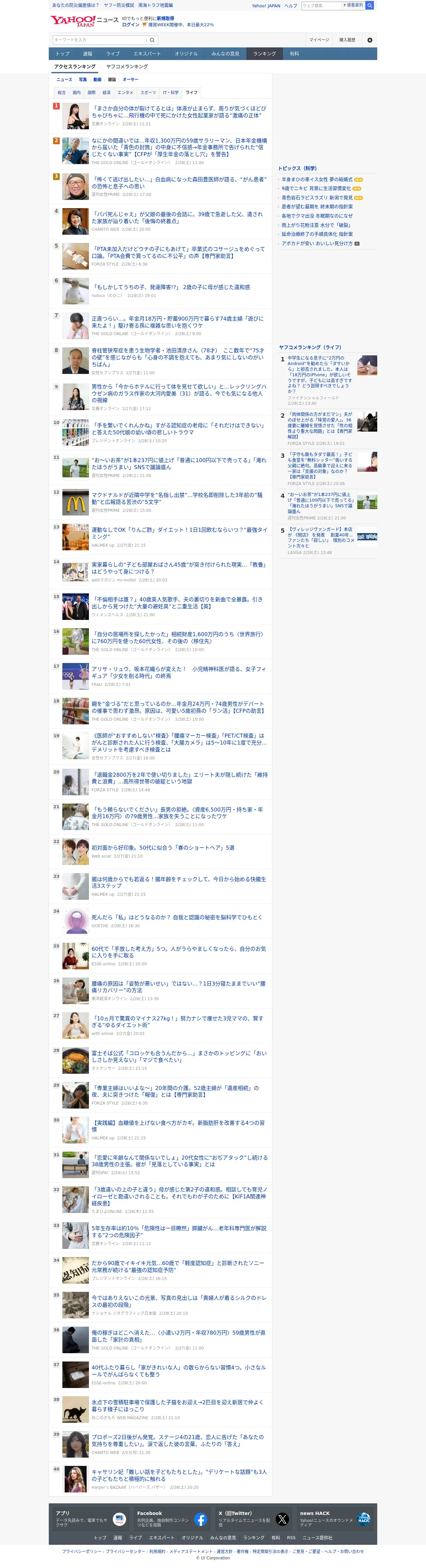Open the ヘルプ link in header
The image size is (426, 1568).
tap(291, 6)
